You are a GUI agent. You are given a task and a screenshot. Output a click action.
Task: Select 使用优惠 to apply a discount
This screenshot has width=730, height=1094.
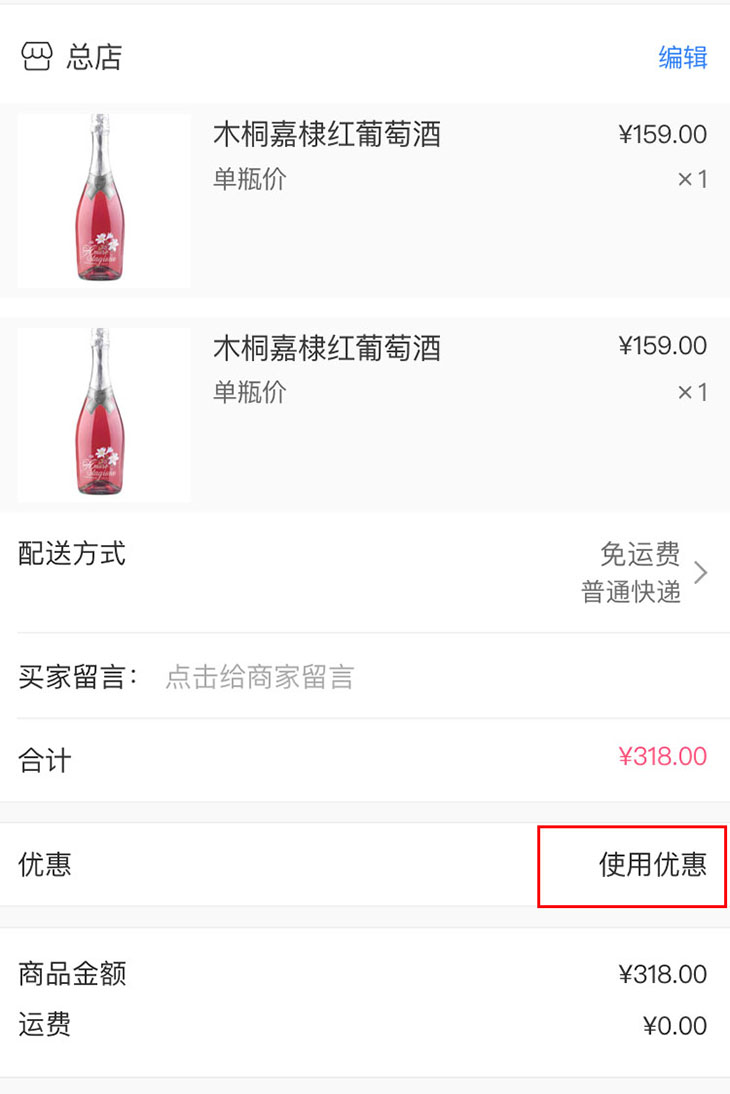point(652,864)
